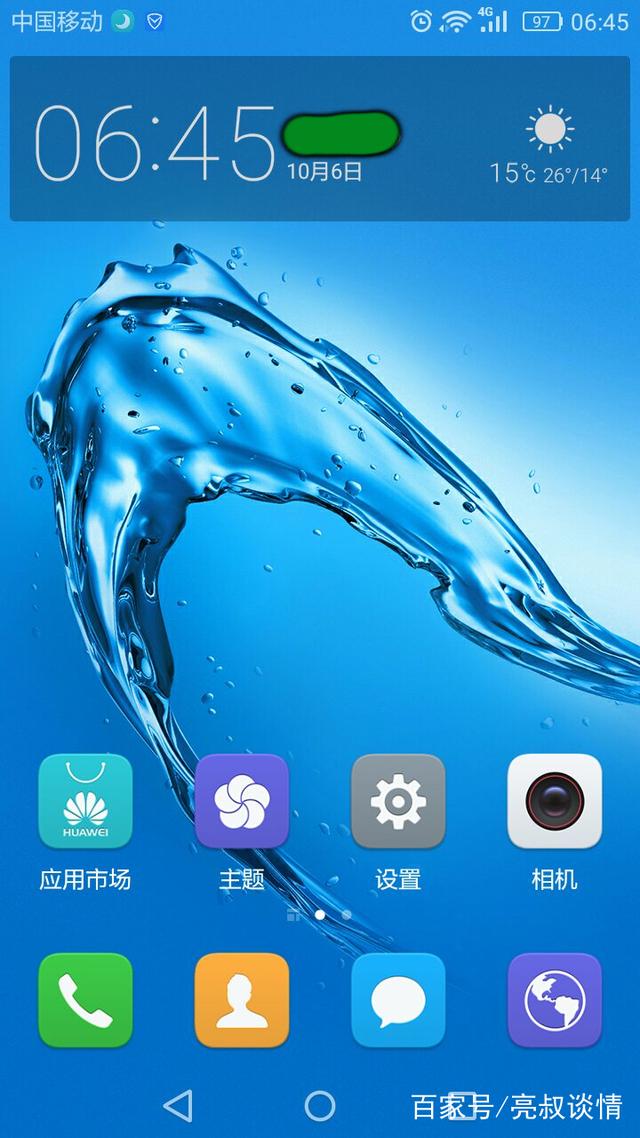This screenshot has height=1138, width=640.
Task: Open the messaging app in the dock
Action: [x=398, y=1000]
